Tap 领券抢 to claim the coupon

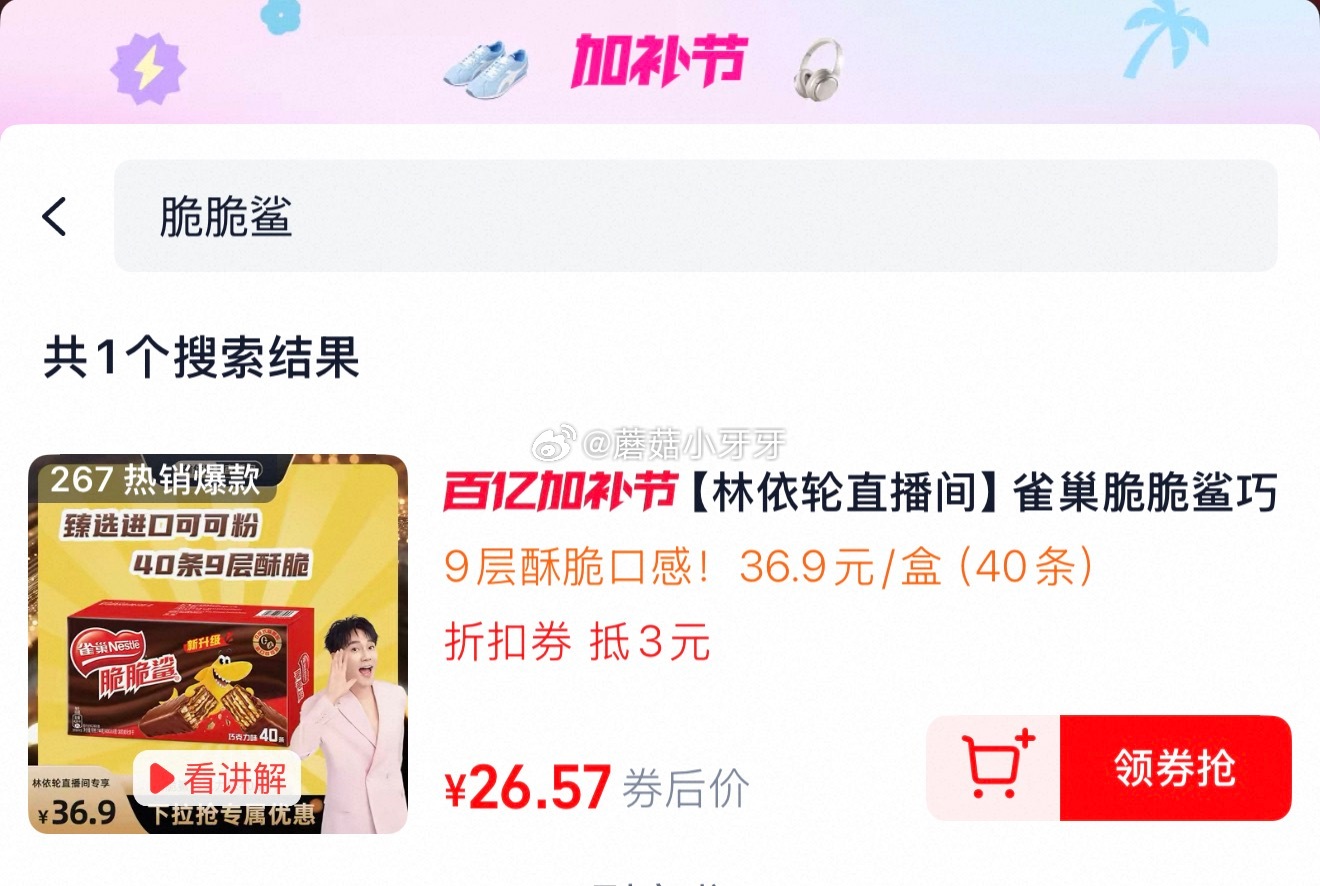point(1175,768)
